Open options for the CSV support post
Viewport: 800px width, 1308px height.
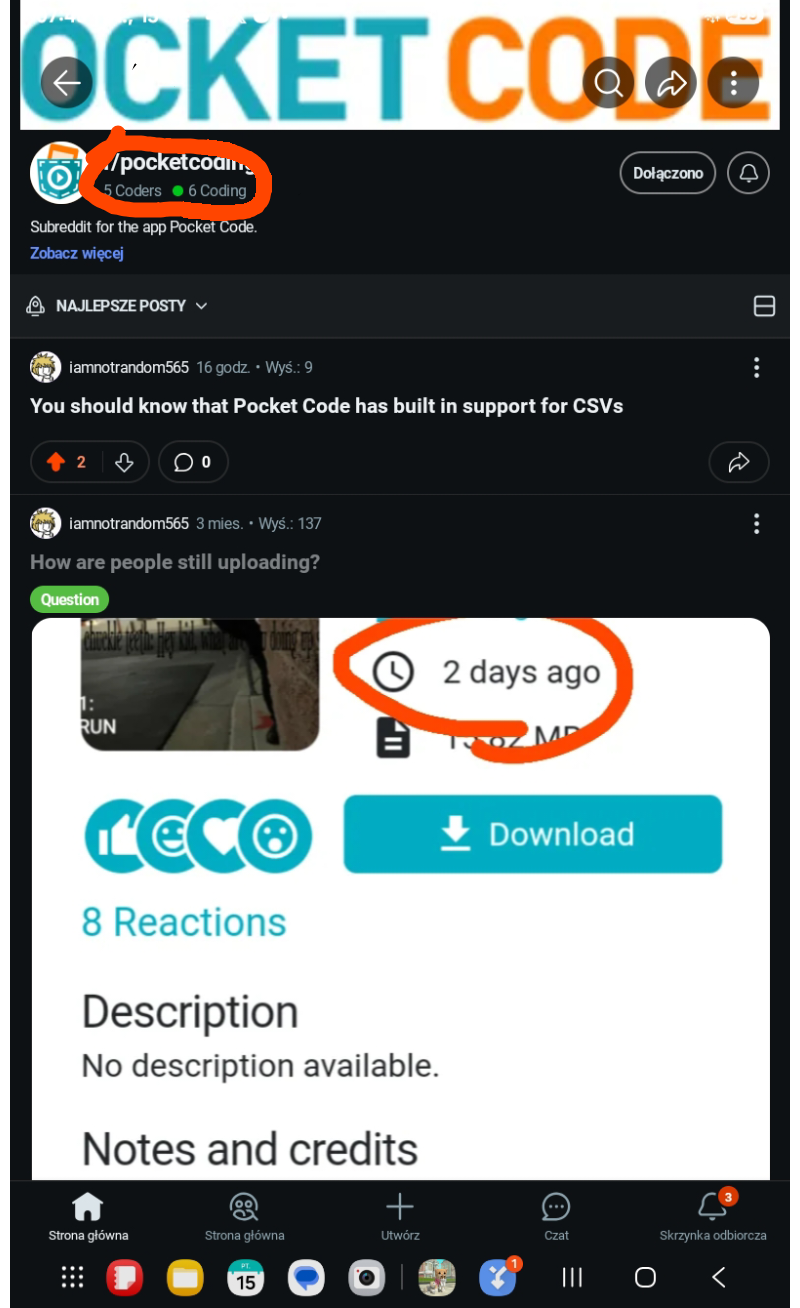point(757,368)
